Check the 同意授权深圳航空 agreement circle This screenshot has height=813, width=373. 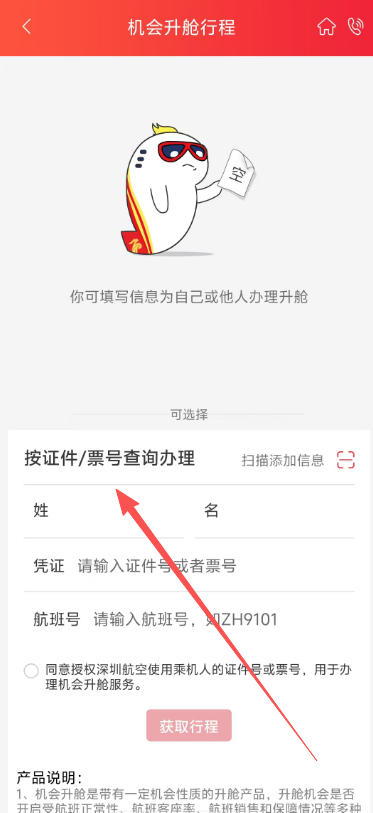pyautogui.click(x=31, y=670)
